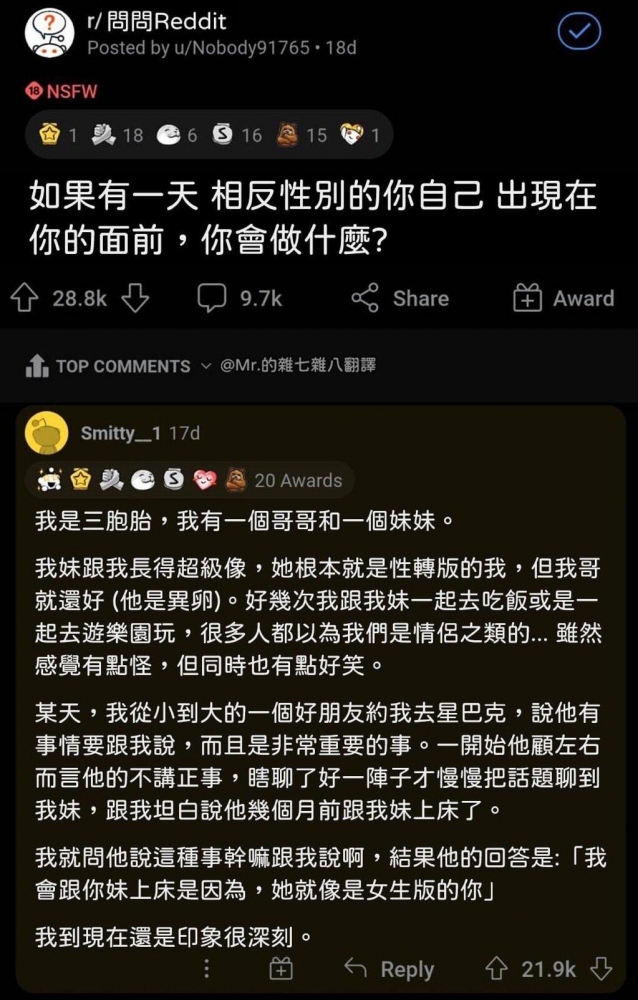
Task: Tap the blue checkmark circle icon
Action: click(x=578, y=31)
